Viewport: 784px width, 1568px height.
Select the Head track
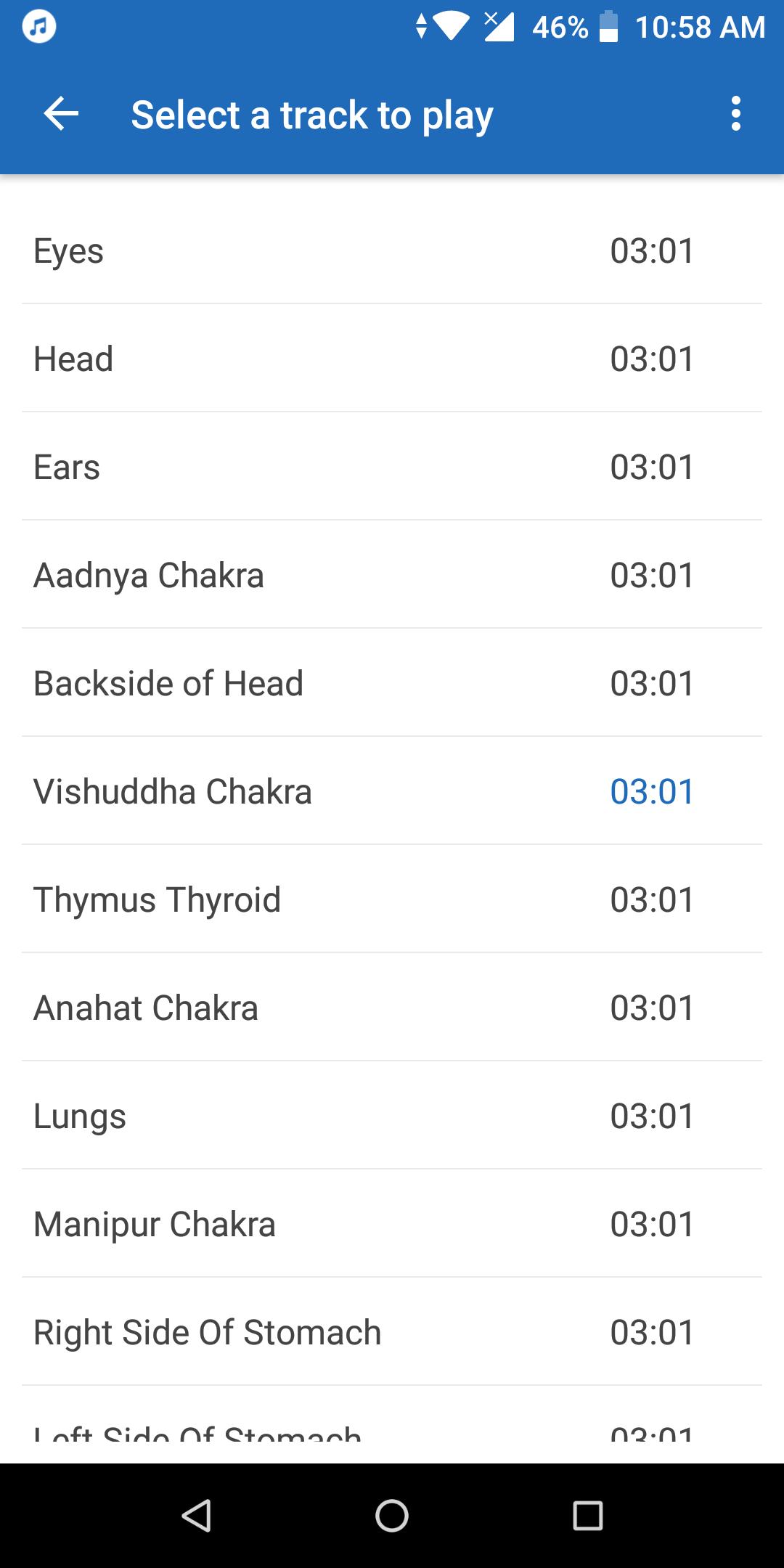(x=392, y=358)
